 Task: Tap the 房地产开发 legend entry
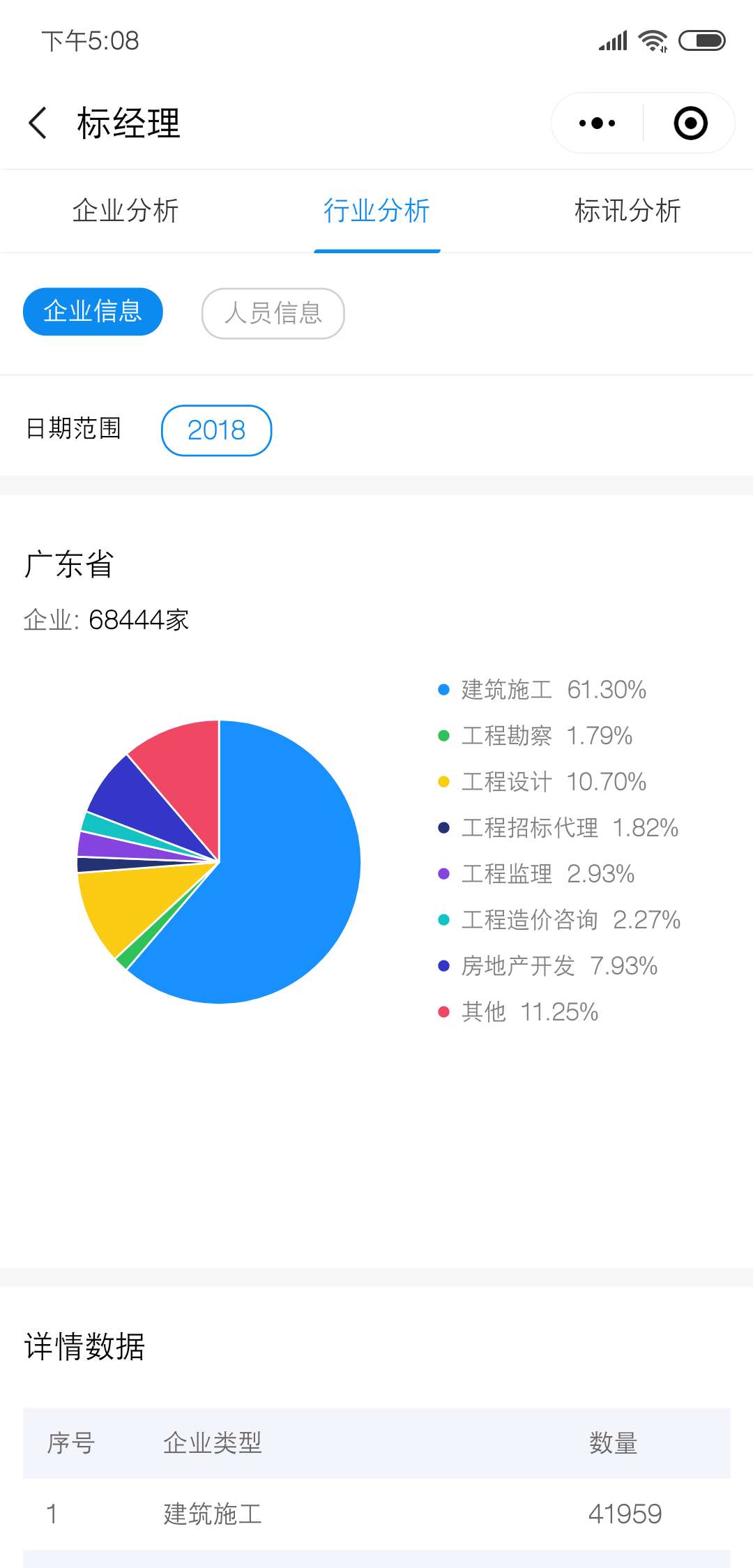point(547,966)
